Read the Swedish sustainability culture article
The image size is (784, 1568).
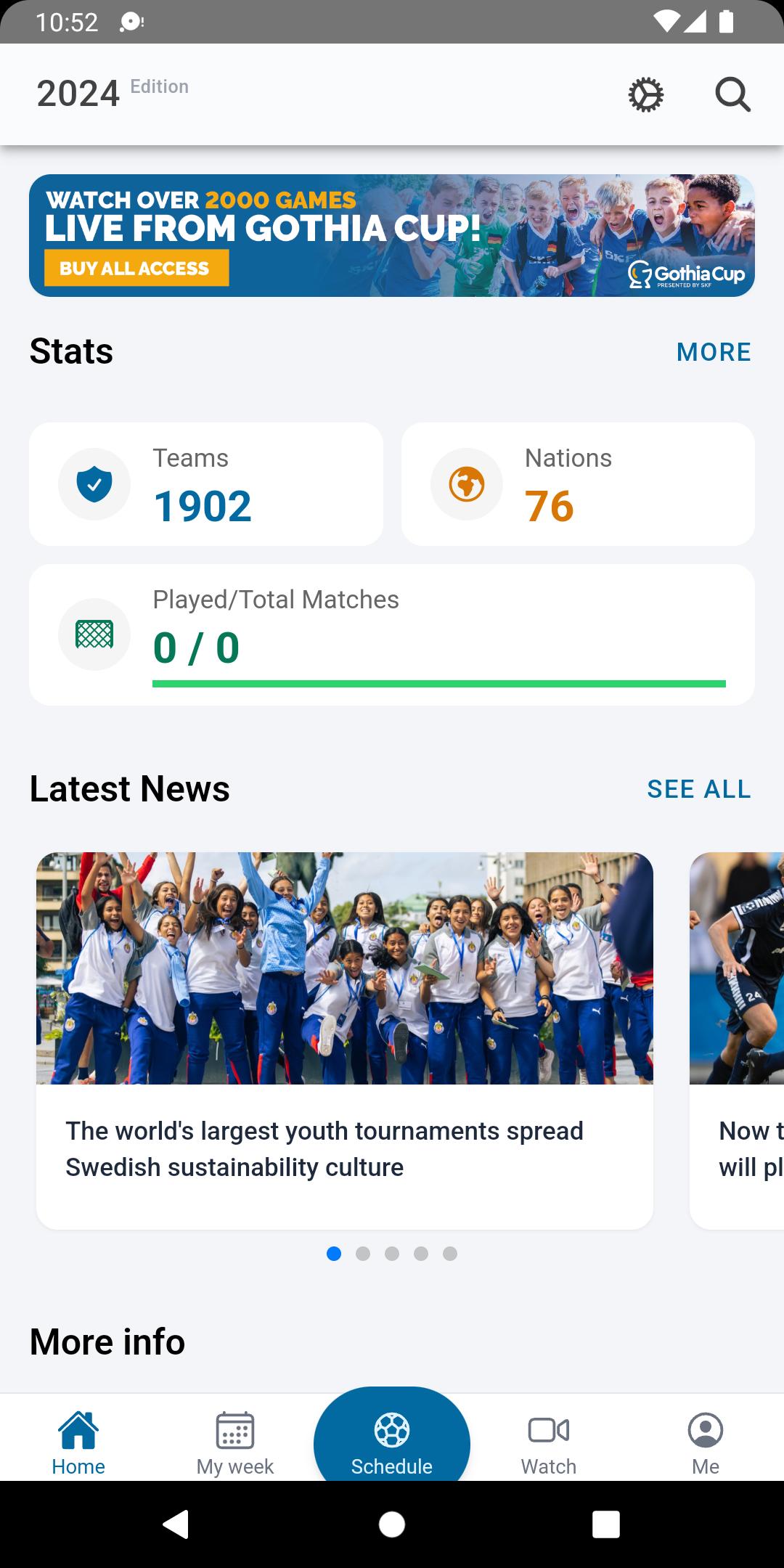[345, 1040]
